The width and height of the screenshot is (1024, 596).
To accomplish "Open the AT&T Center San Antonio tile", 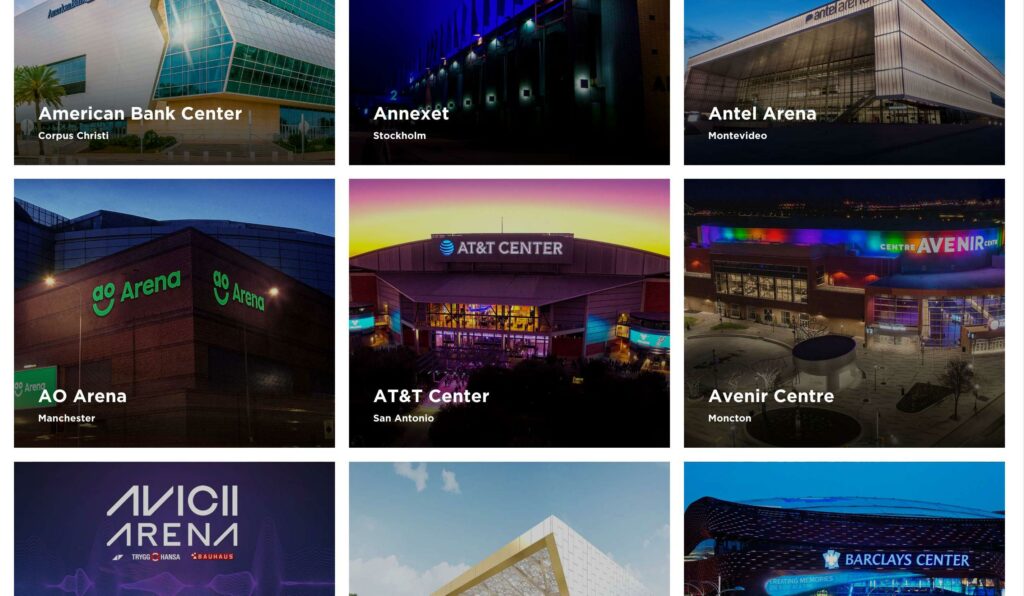I will click(x=509, y=313).
